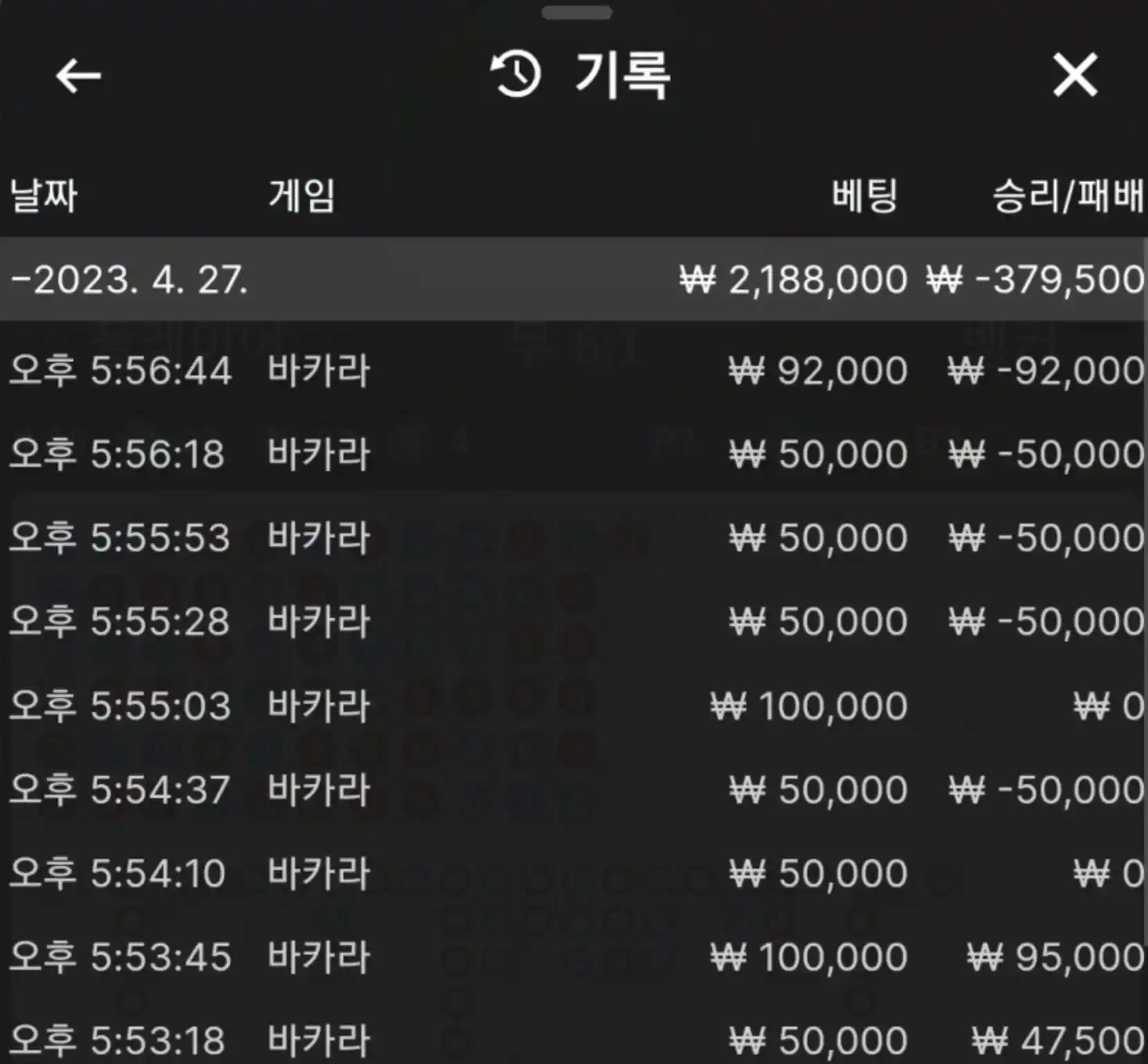View the 오후 5:54:37 바카라 record
1148x1064 pixels.
pyautogui.click(x=573, y=790)
